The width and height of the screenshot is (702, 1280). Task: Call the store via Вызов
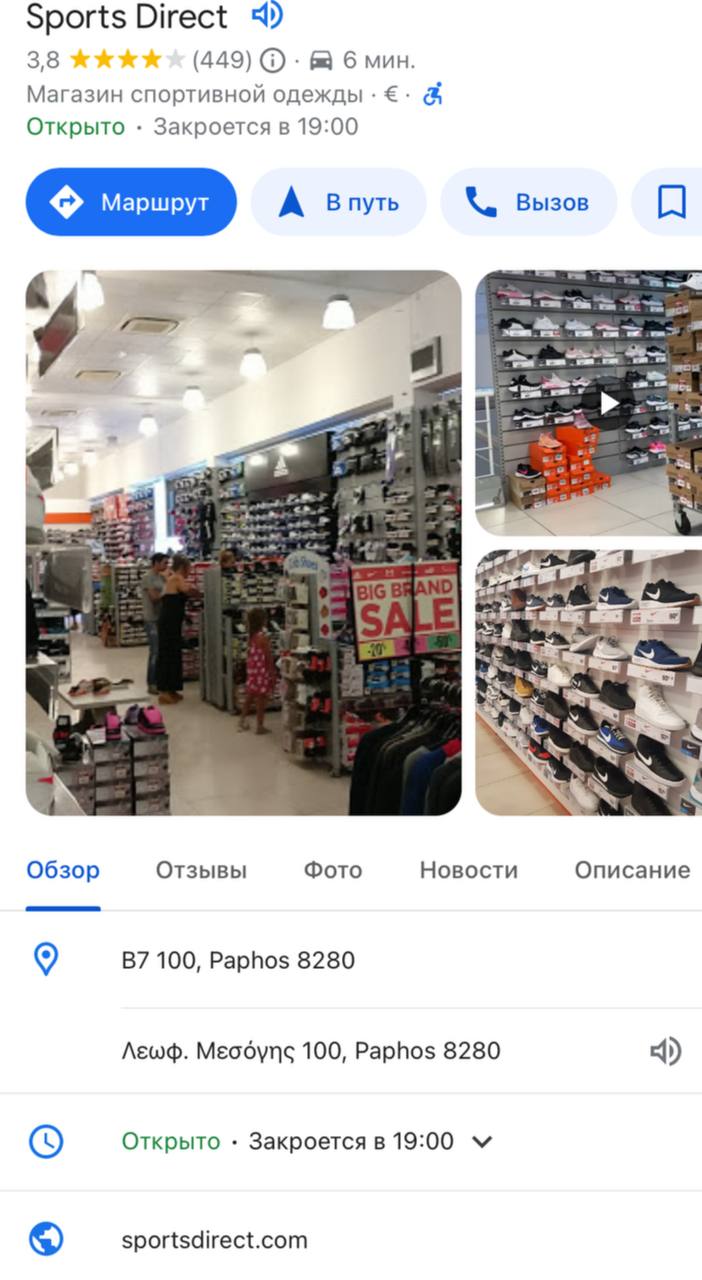click(529, 202)
